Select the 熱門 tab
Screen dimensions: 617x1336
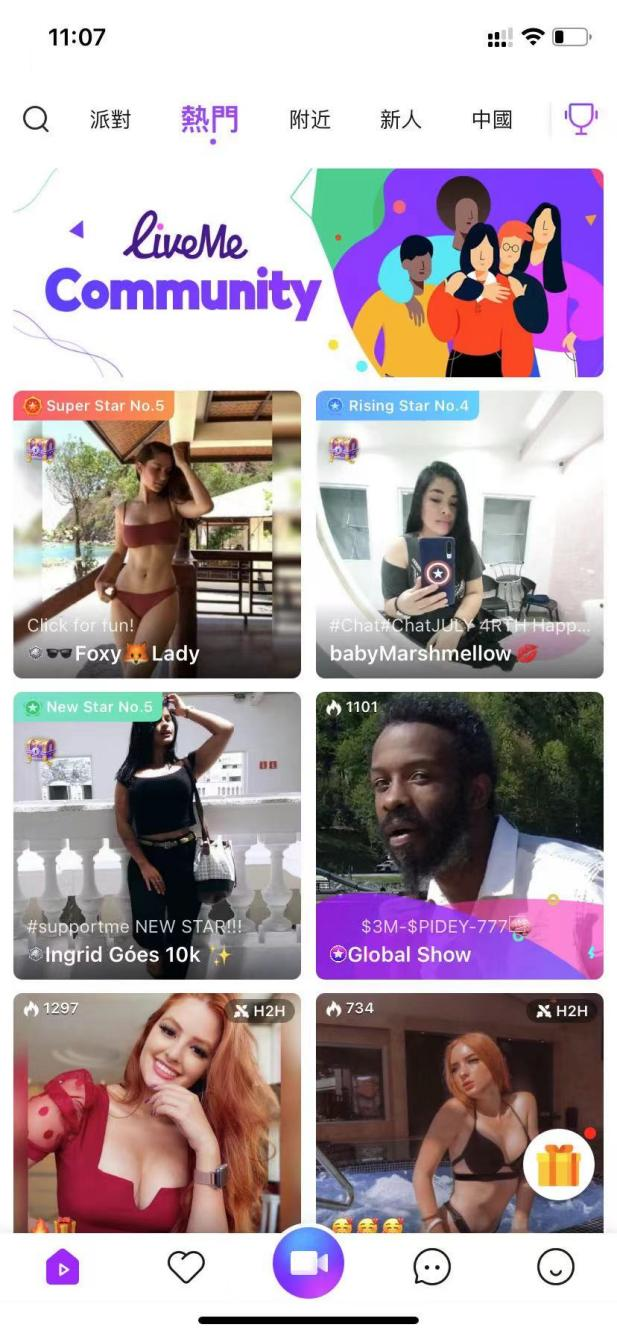click(210, 120)
